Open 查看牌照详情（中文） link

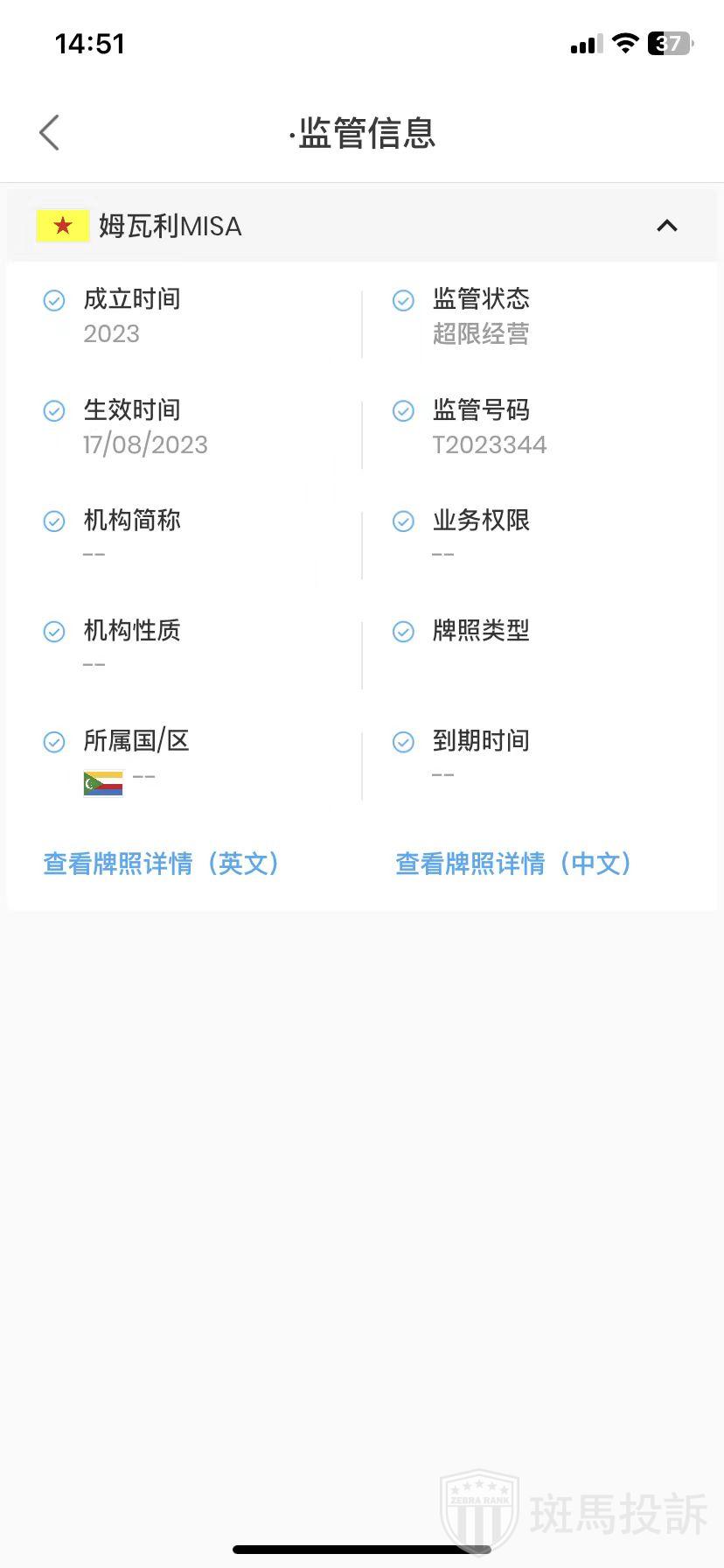click(513, 864)
